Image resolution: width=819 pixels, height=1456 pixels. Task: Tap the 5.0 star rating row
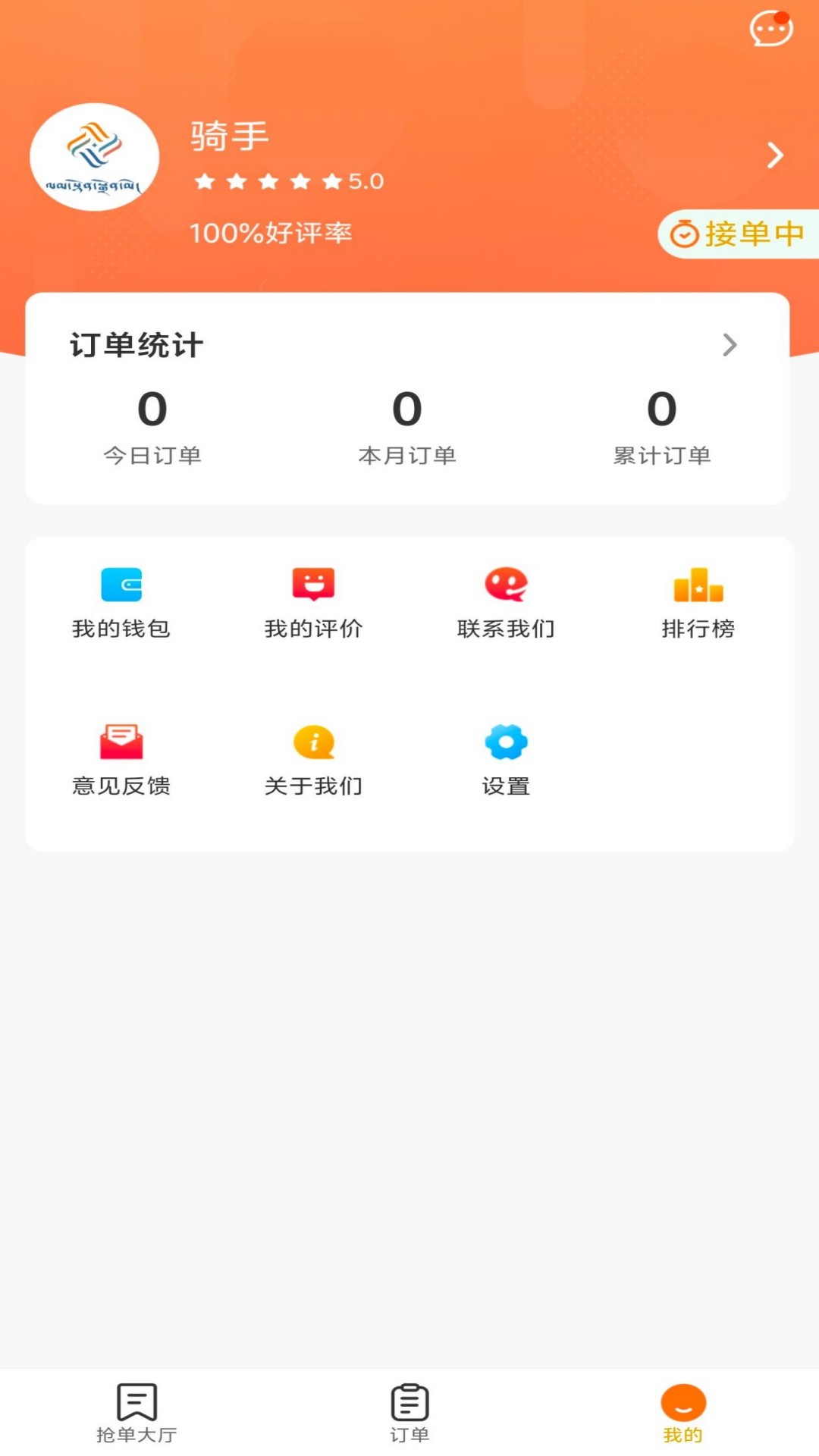coord(288,180)
